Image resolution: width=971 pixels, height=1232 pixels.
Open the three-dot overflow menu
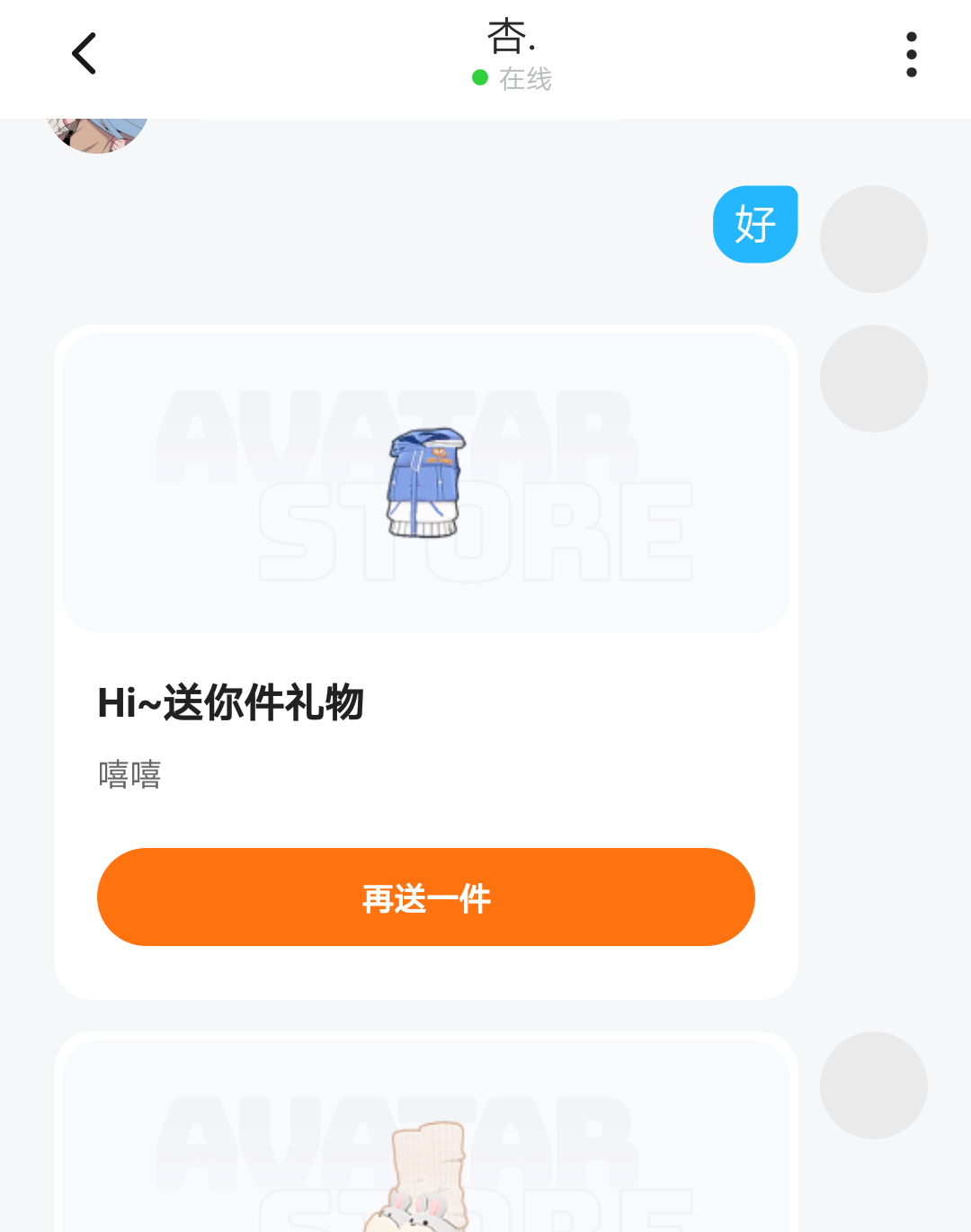tap(911, 55)
